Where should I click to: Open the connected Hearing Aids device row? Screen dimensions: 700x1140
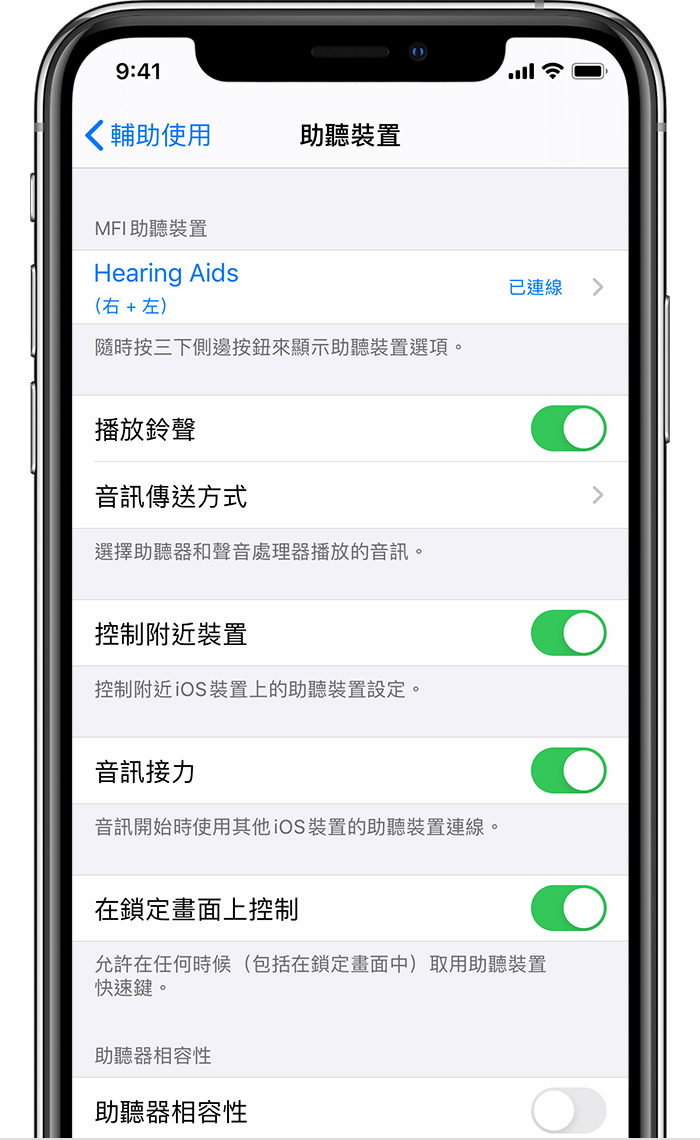pyautogui.click(x=350, y=287)
